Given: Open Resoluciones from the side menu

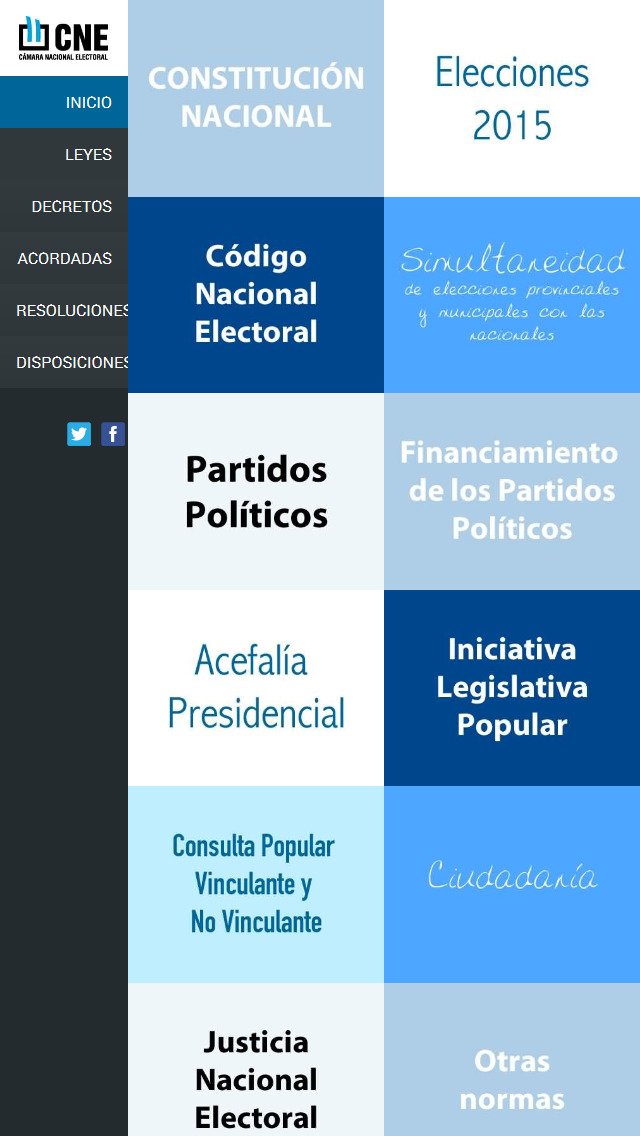Looking at the screenshot, I should (x=64, y=310).
